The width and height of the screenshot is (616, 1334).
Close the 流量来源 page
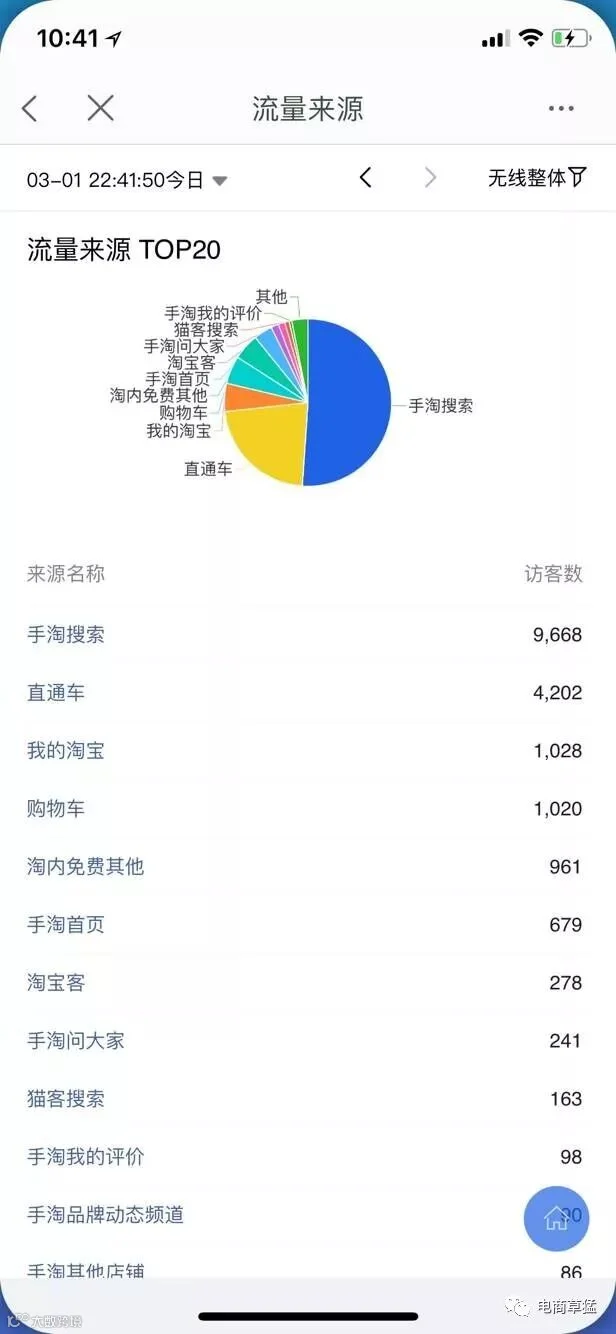100,108
